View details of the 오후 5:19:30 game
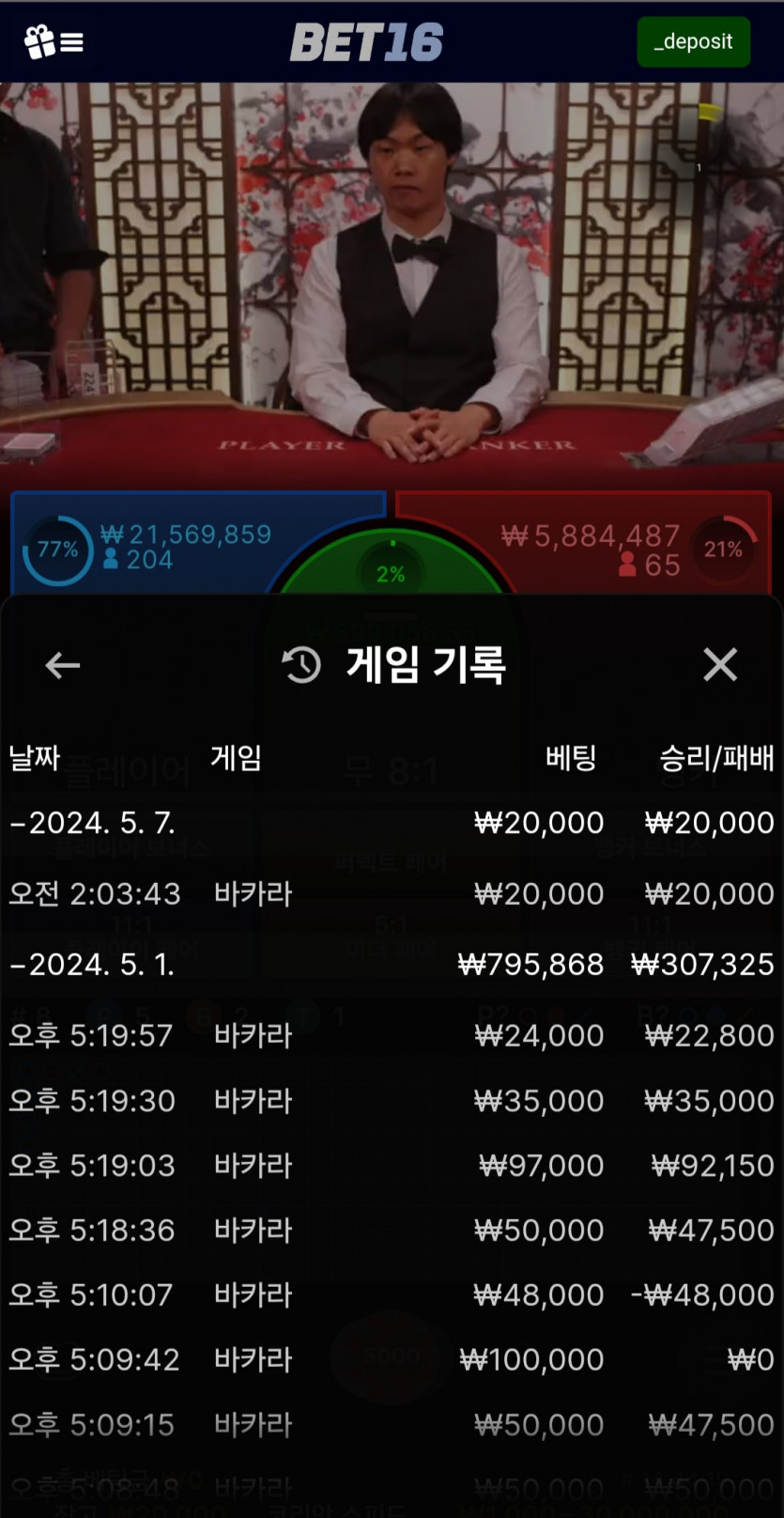 [x=391, y=1100]
